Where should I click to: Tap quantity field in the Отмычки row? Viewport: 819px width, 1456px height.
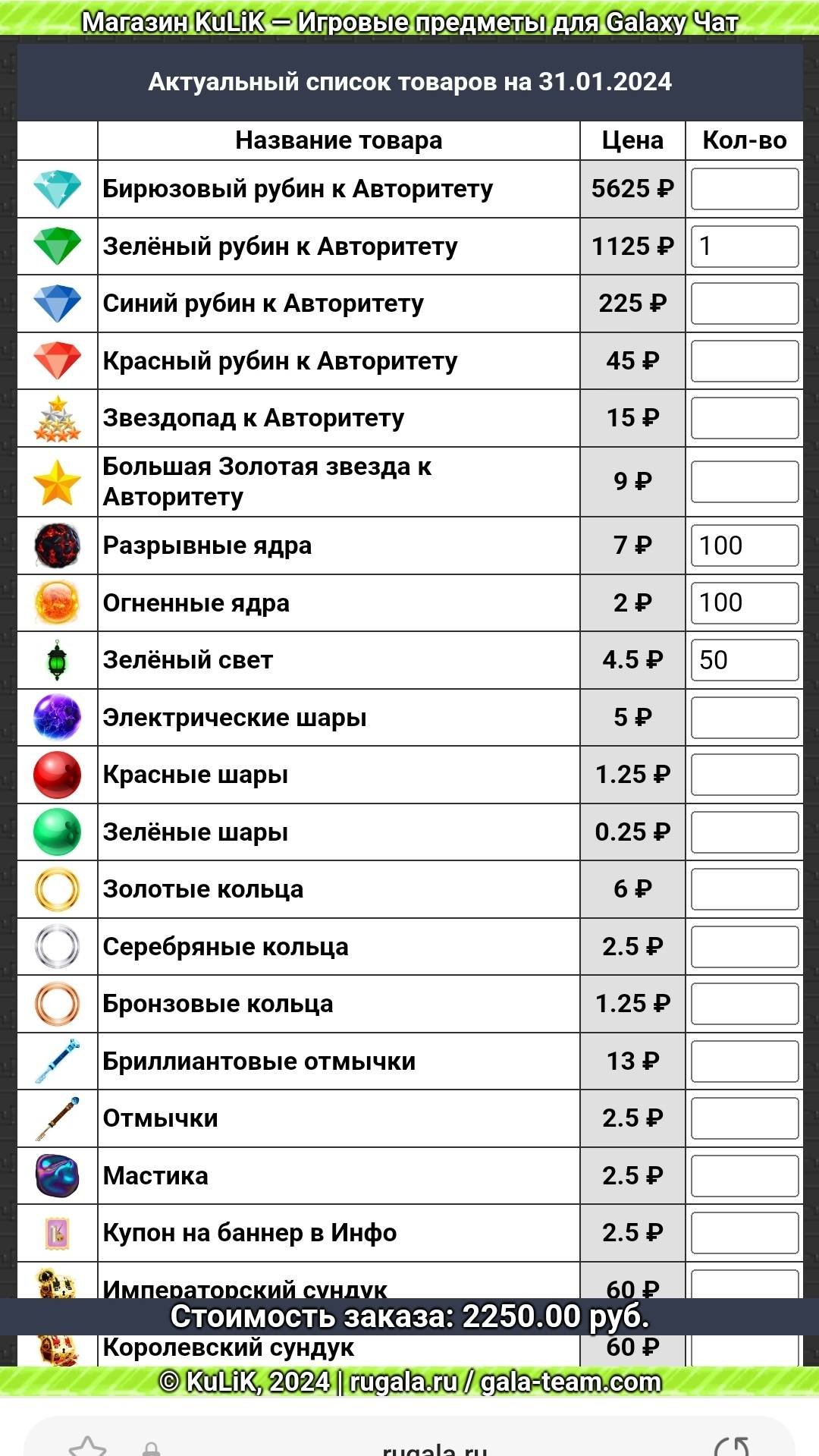pyautogui.click(x=745, y=1118)
